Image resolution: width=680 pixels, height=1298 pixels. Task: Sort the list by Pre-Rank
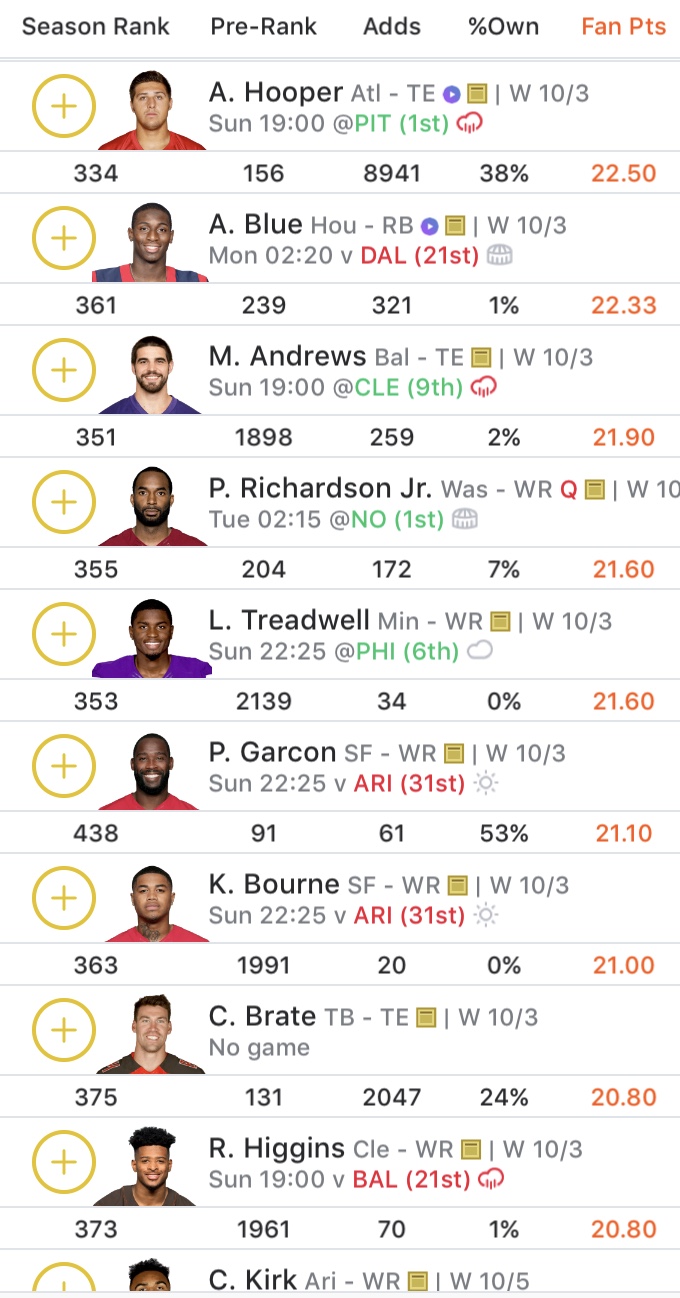point(264,27)
